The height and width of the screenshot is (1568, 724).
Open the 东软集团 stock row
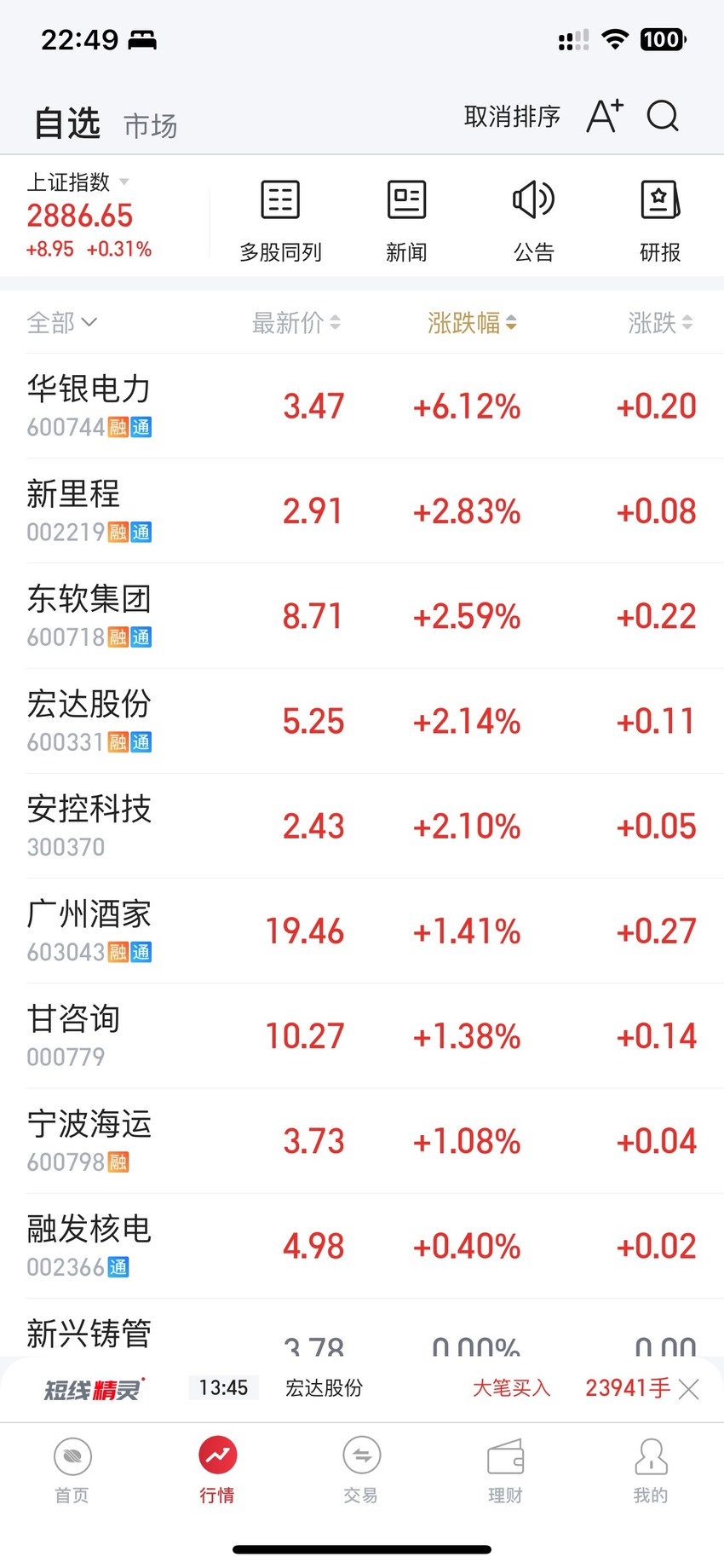tap(362, 616)
